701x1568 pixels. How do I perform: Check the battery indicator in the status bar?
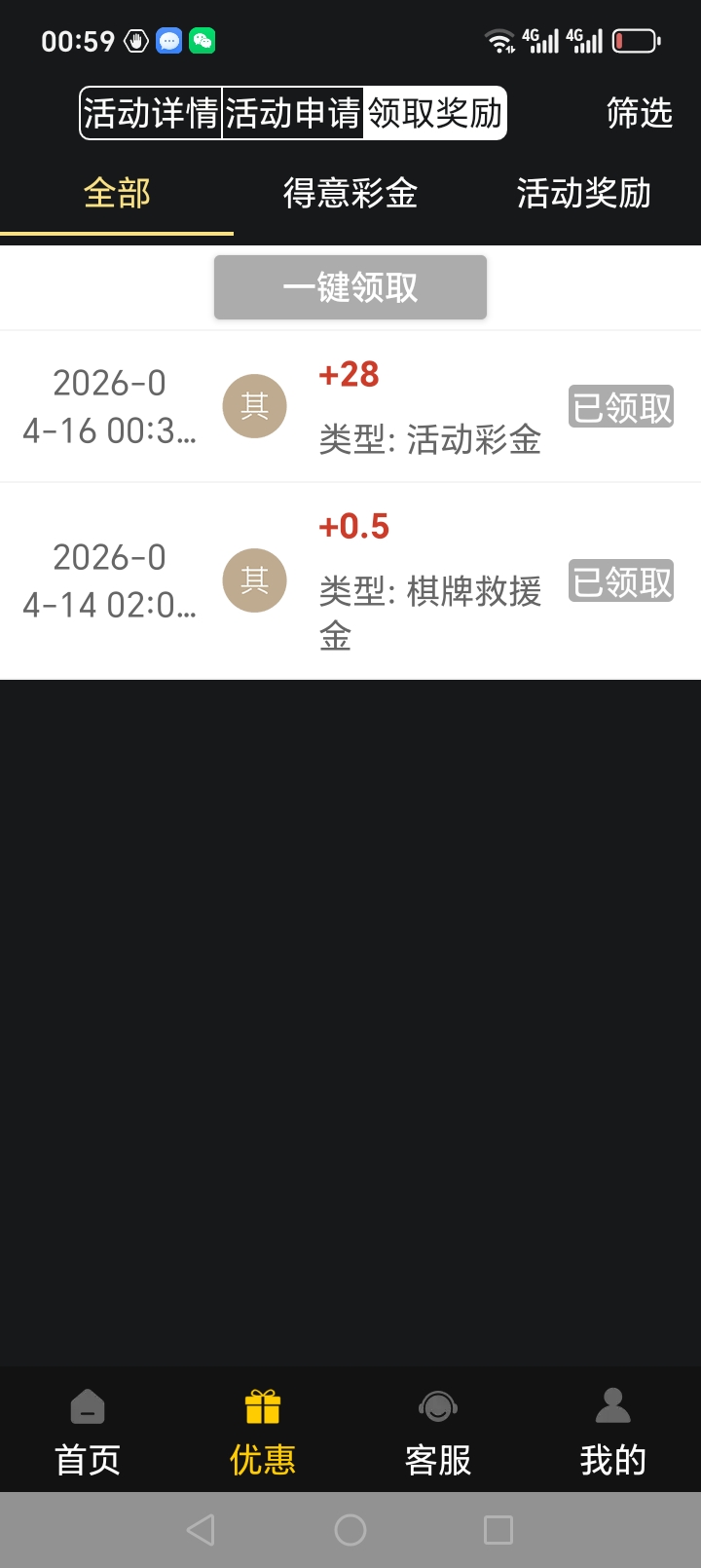[635, 40]
